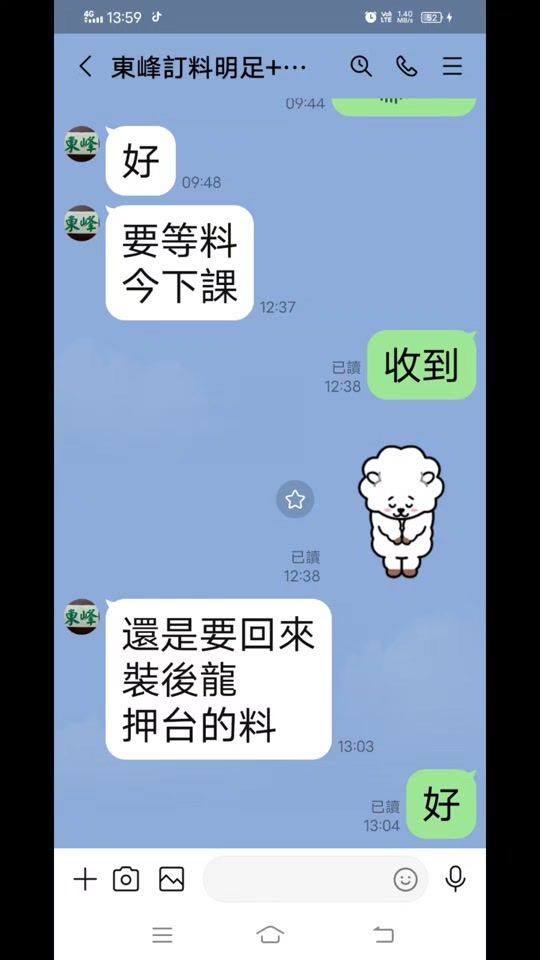The width and height of the screenshot is (540, 960).
Task: Go back from the 東峰訂料 chat
Action: click(86, 66)
